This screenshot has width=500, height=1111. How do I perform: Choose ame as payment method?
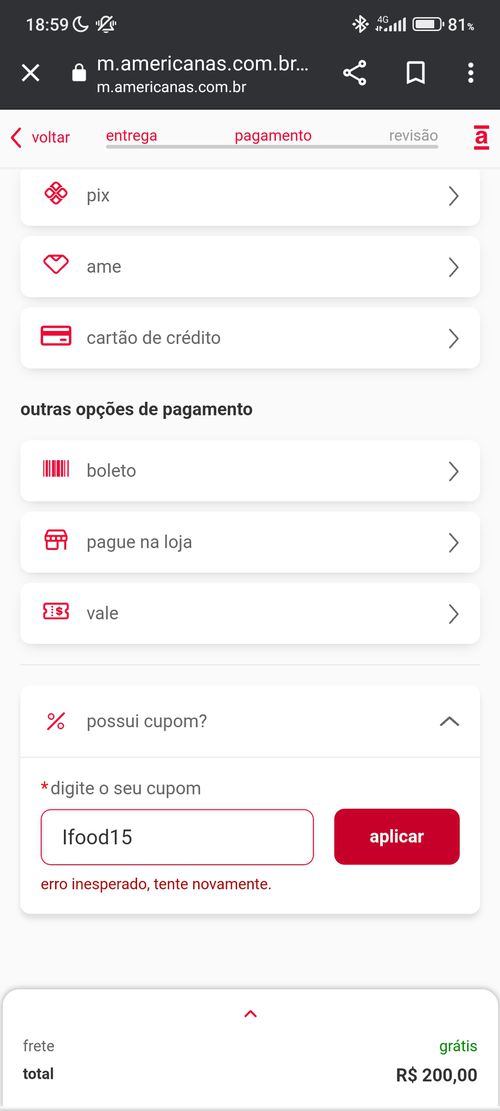click(x=250, y=266)
